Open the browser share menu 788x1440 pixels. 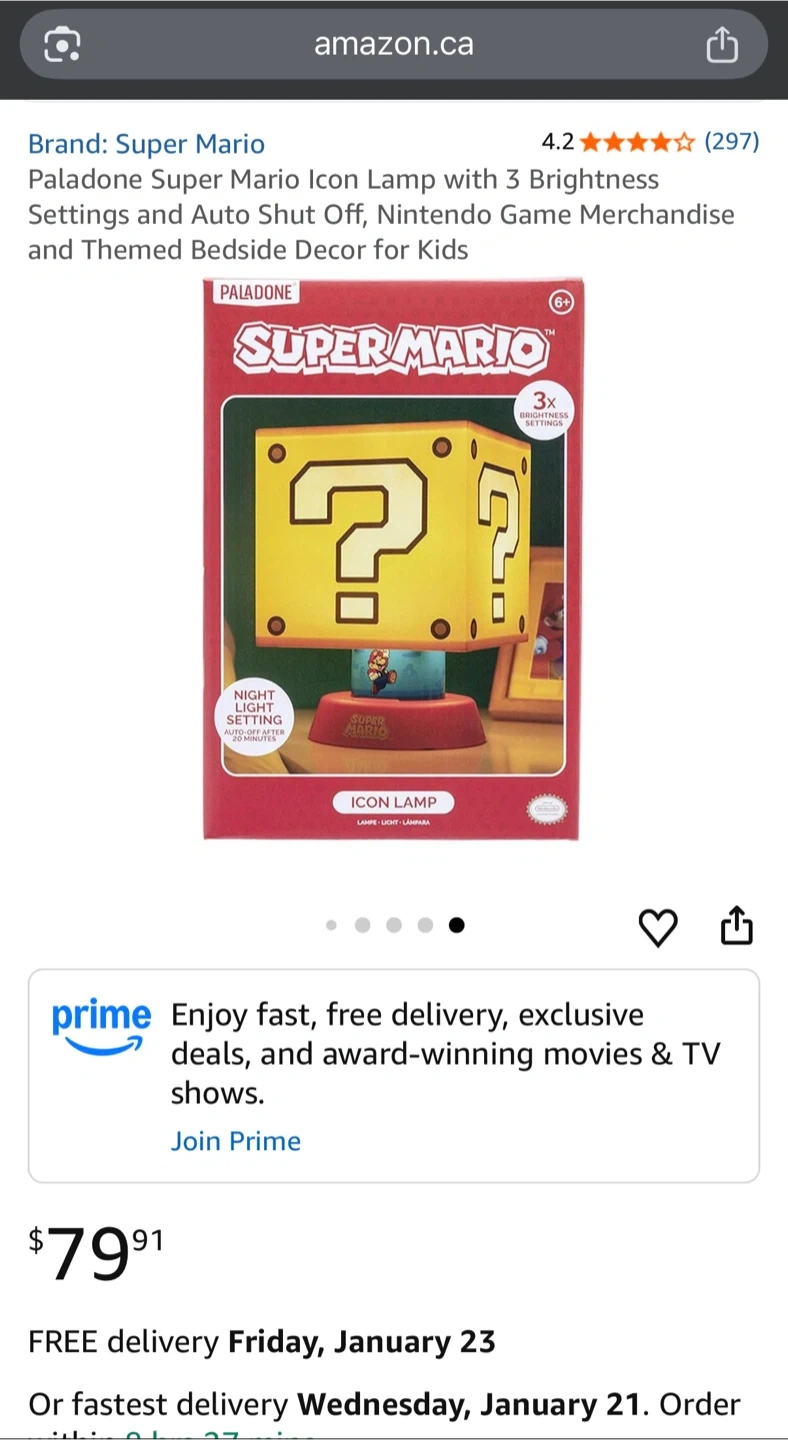click(721, 44)
